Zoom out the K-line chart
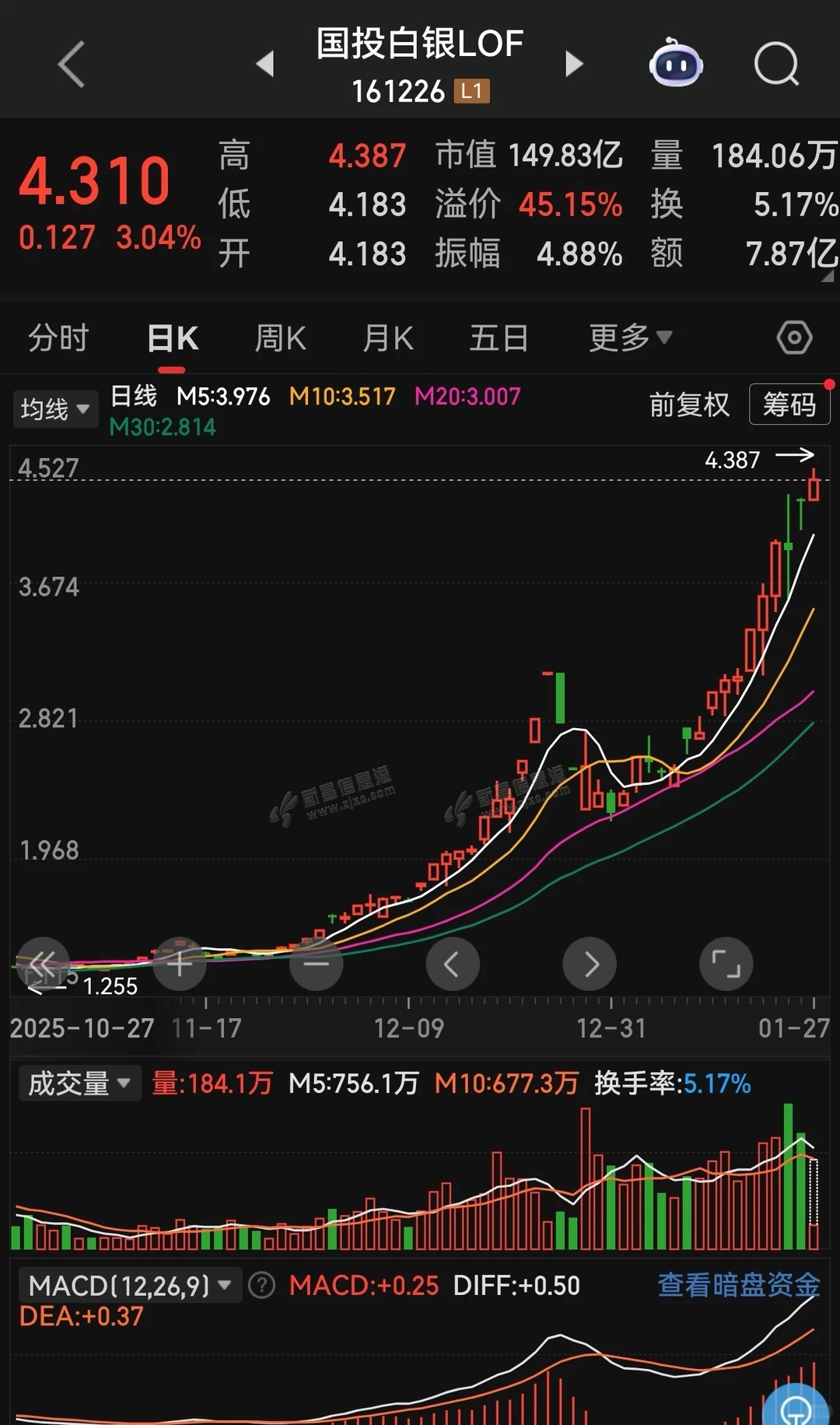The width and height of the screenshot is (840, 1425). click(x=316, y=965)
